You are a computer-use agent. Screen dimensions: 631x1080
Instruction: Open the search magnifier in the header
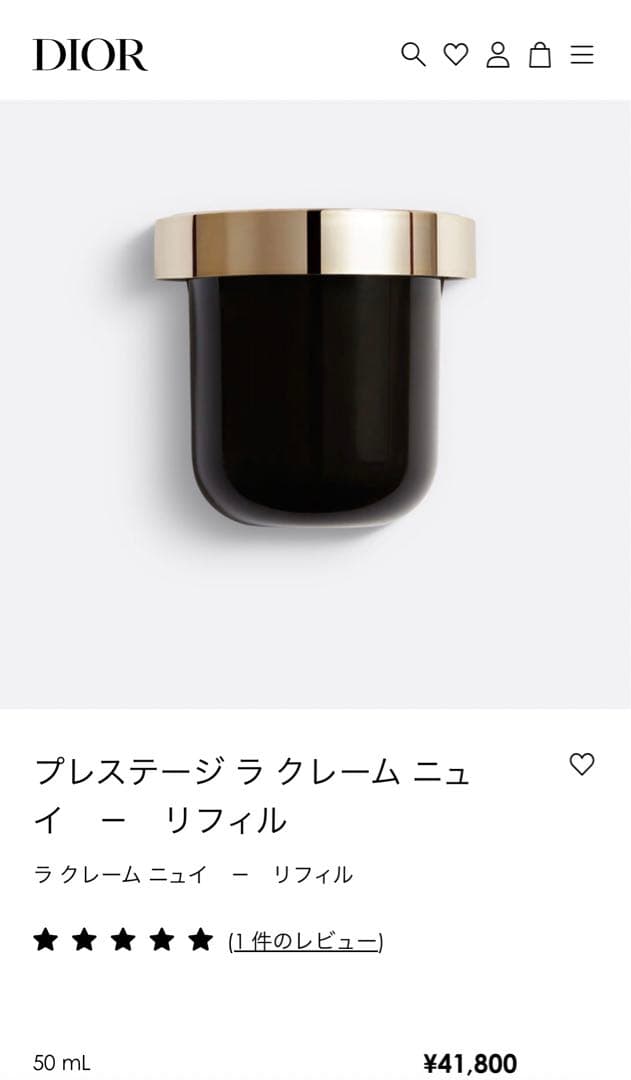[x=413, y=54]
